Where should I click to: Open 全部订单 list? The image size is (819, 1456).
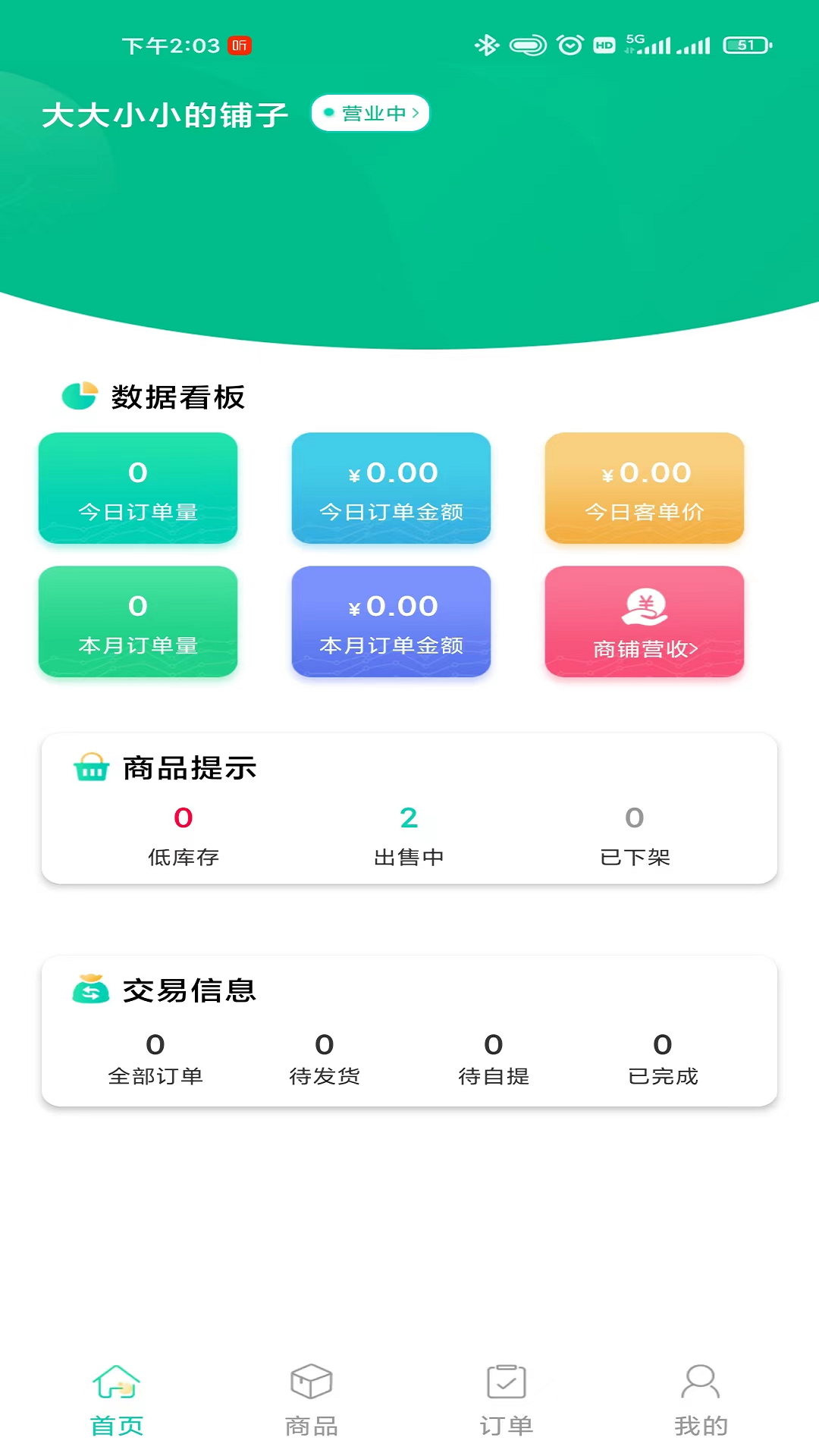pos(155,1059)
